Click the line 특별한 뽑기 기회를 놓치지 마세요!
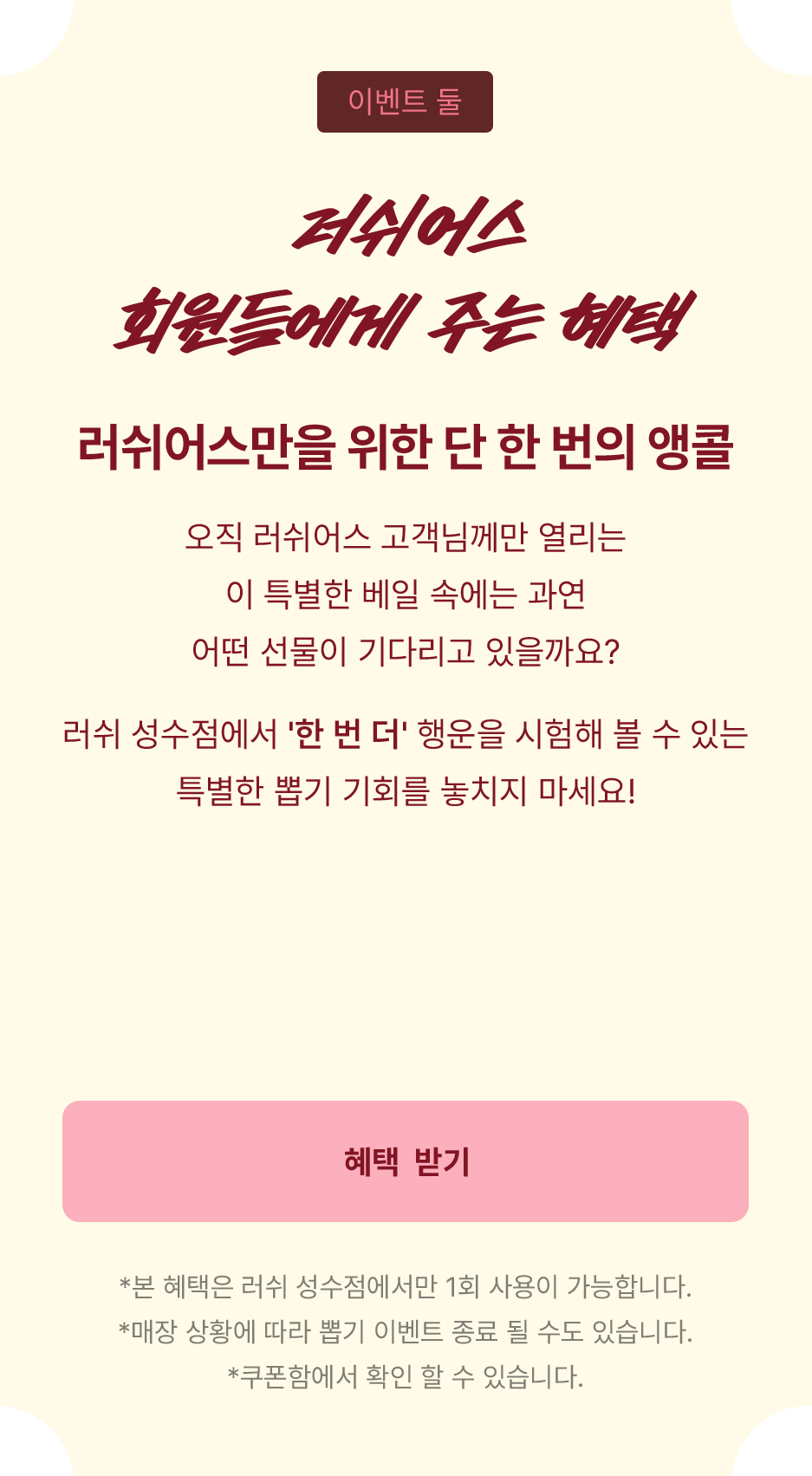 click(x=406, y=791)
